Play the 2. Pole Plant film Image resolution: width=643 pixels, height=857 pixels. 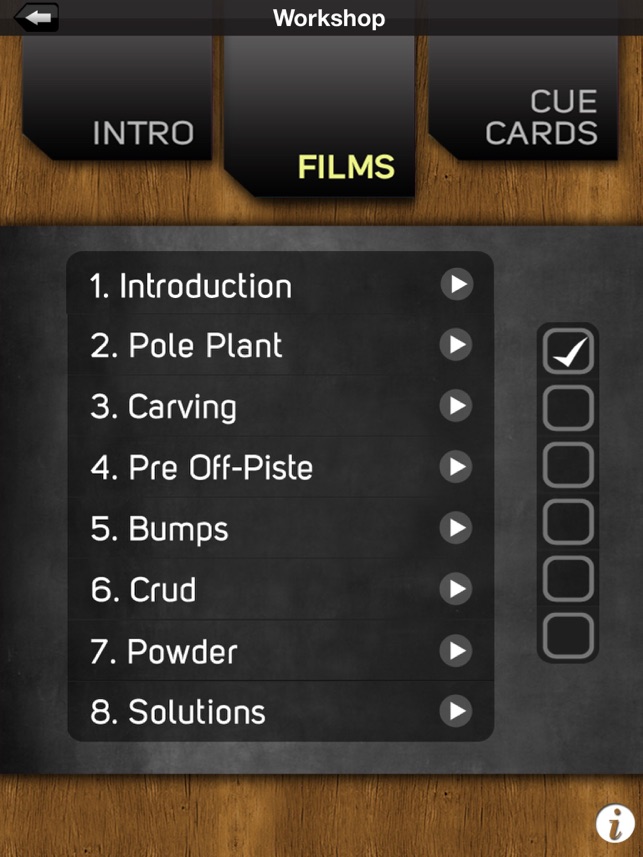pyautogui.click(x=456, y=346)
